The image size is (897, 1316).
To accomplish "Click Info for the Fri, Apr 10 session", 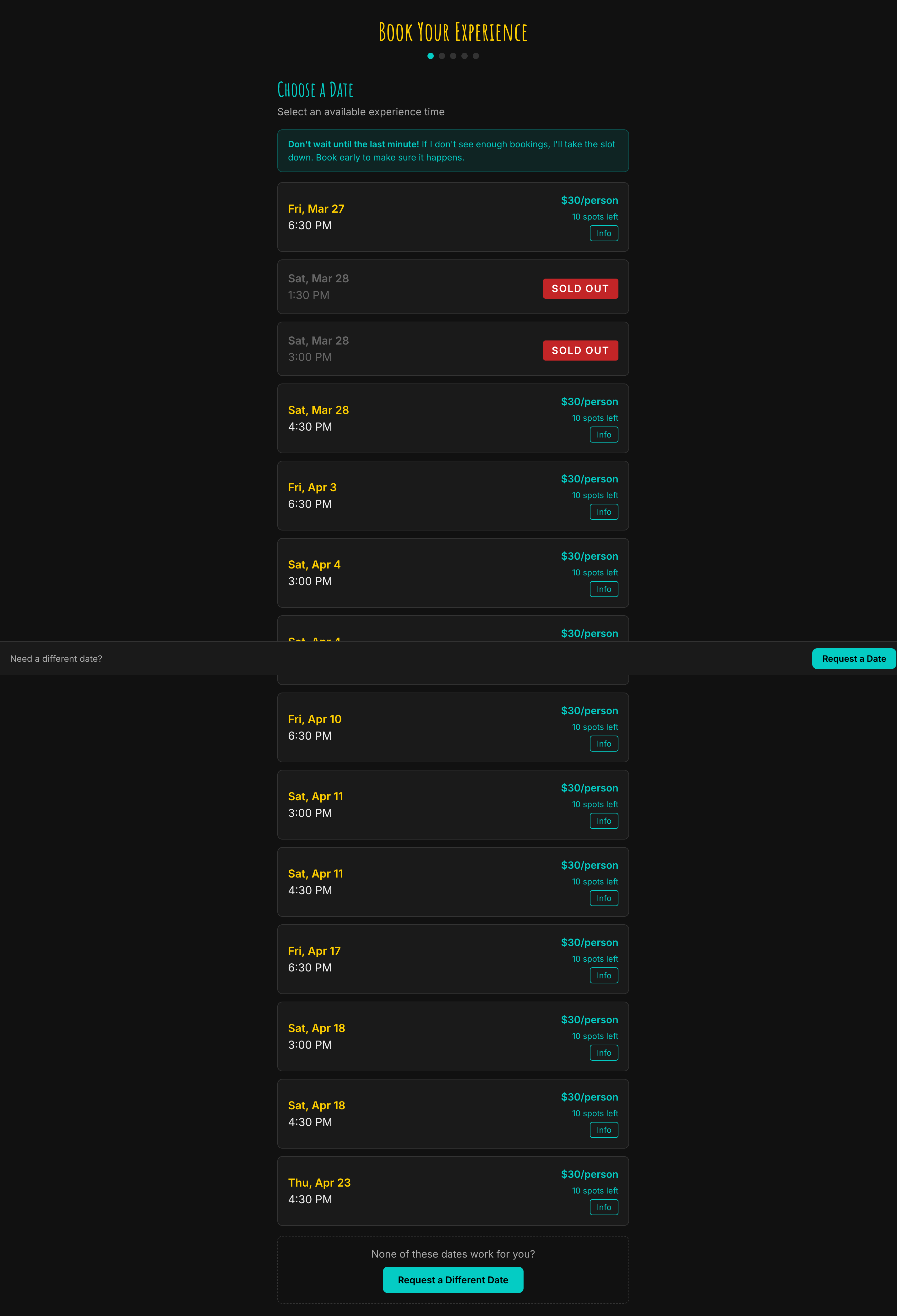I will 604,743.
